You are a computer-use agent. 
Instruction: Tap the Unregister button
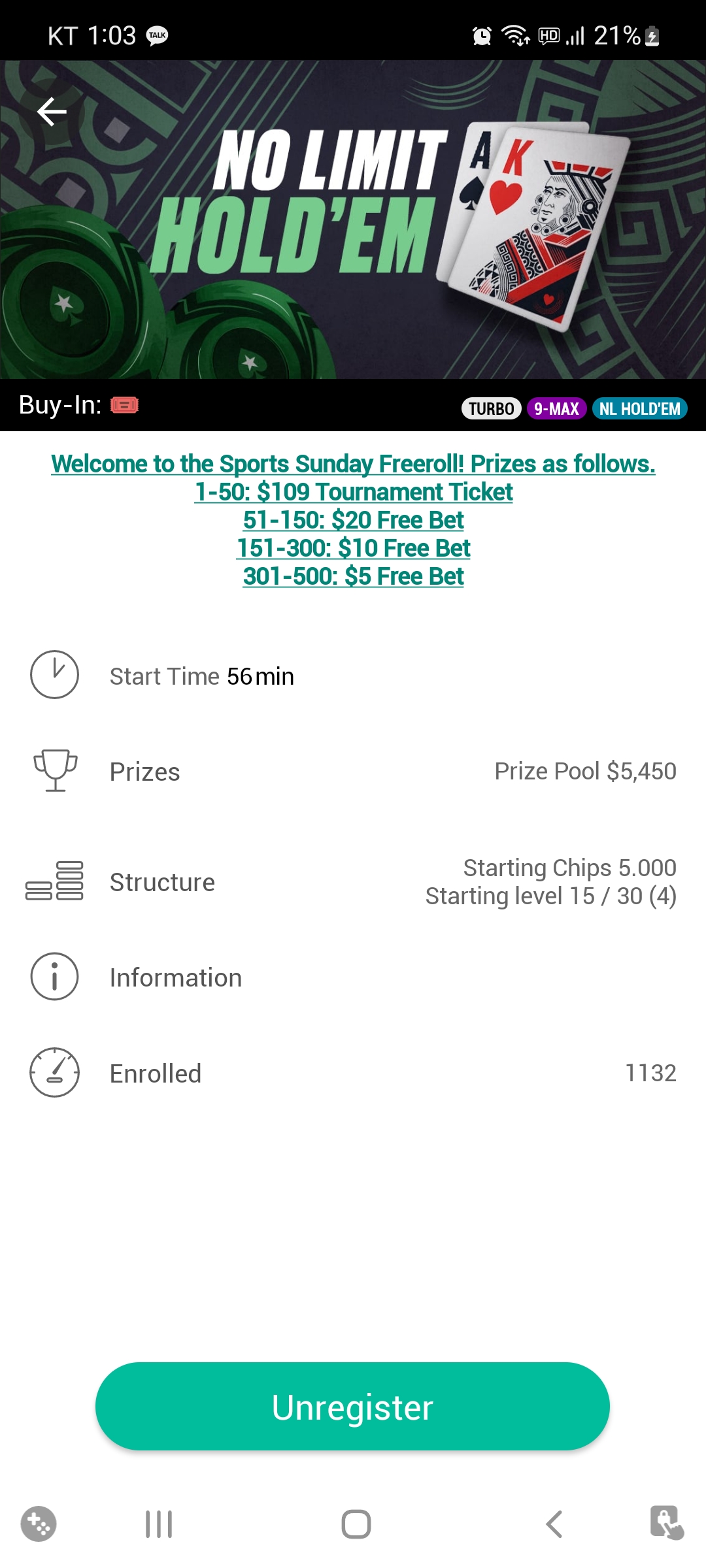tap(352, 1406)
